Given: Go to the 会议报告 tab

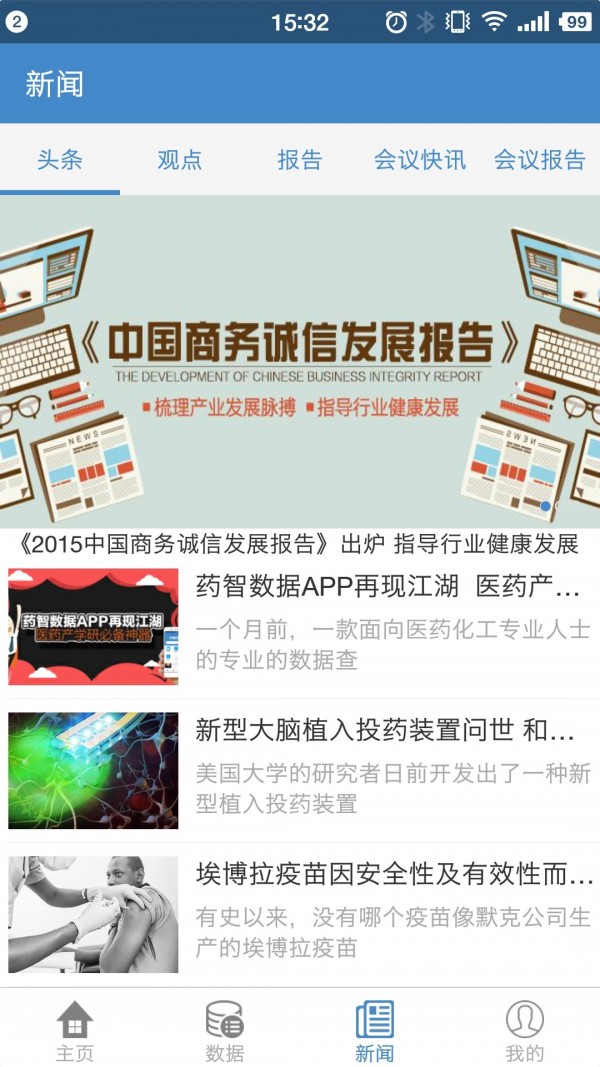Looking at the screenshot, I should (540, 160).
